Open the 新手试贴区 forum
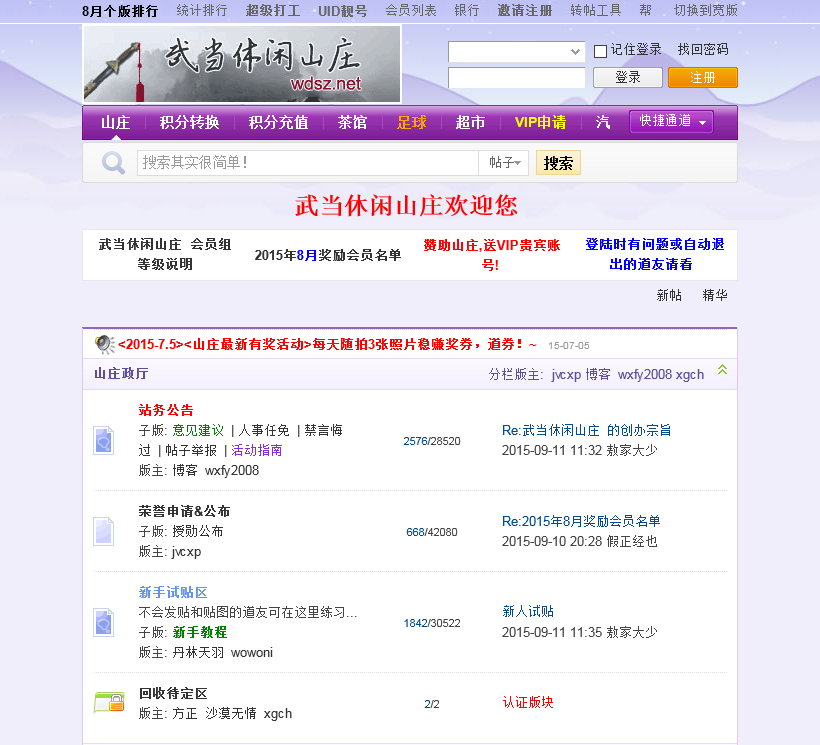 click(173, 592)
